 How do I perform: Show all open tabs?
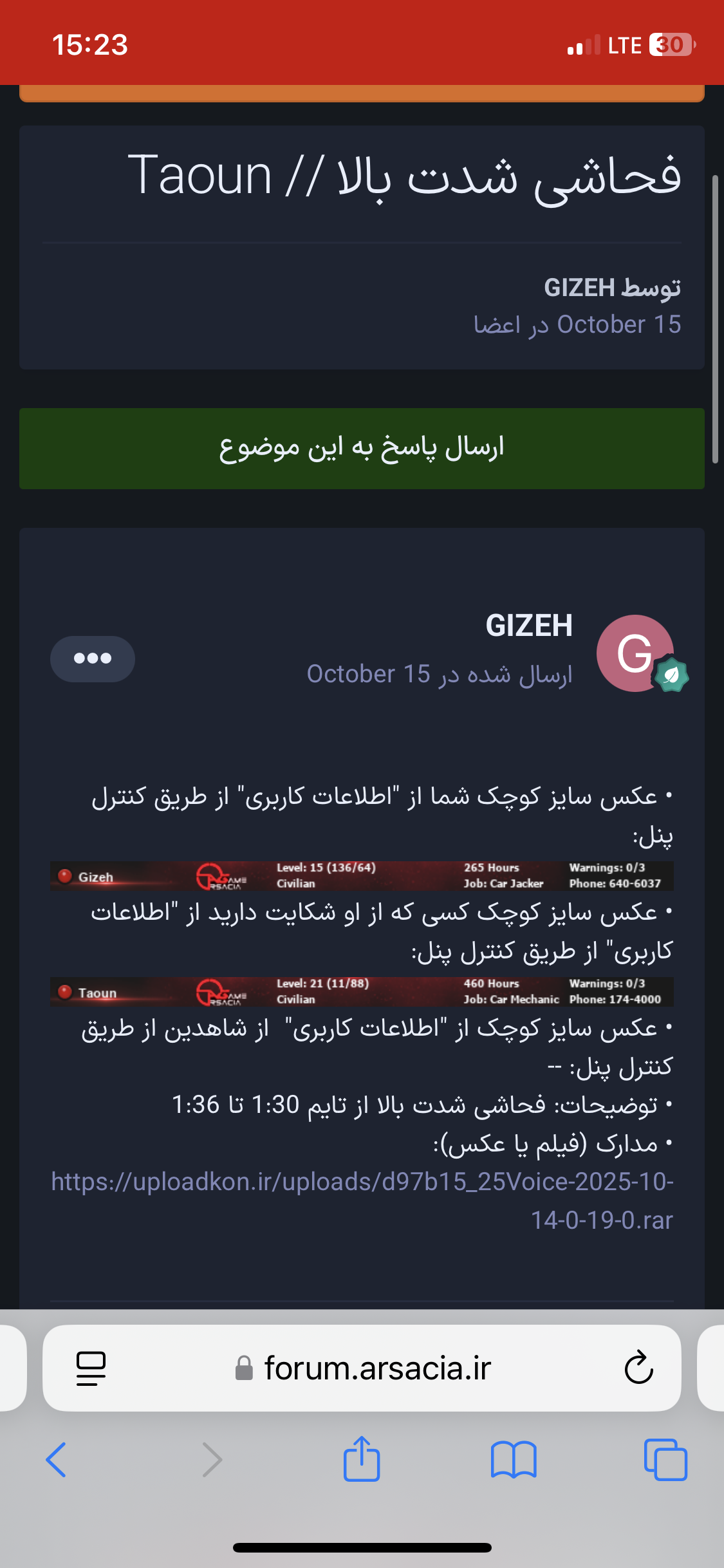665,1460
